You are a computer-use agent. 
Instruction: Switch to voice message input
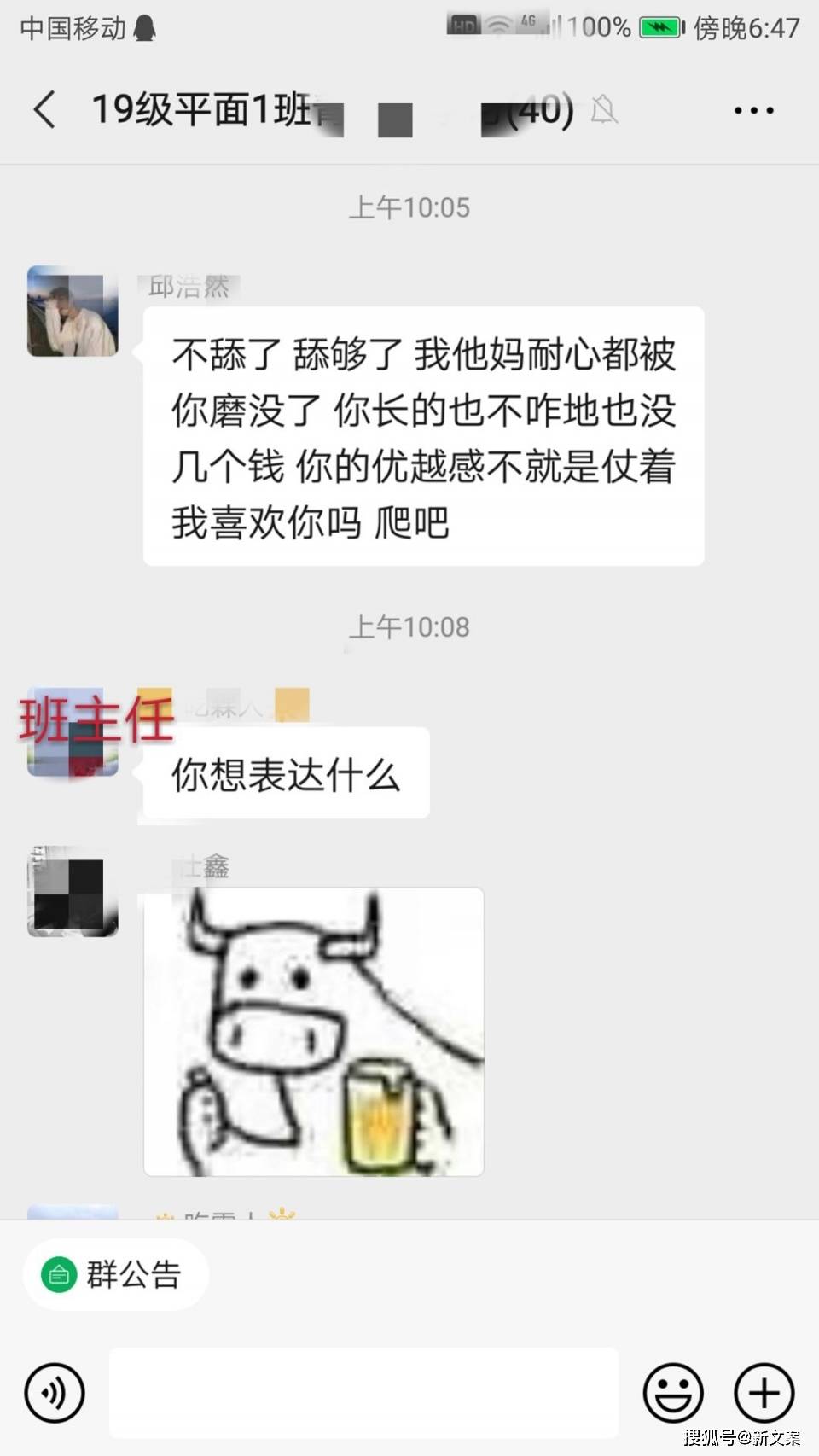click(55, 1393)
